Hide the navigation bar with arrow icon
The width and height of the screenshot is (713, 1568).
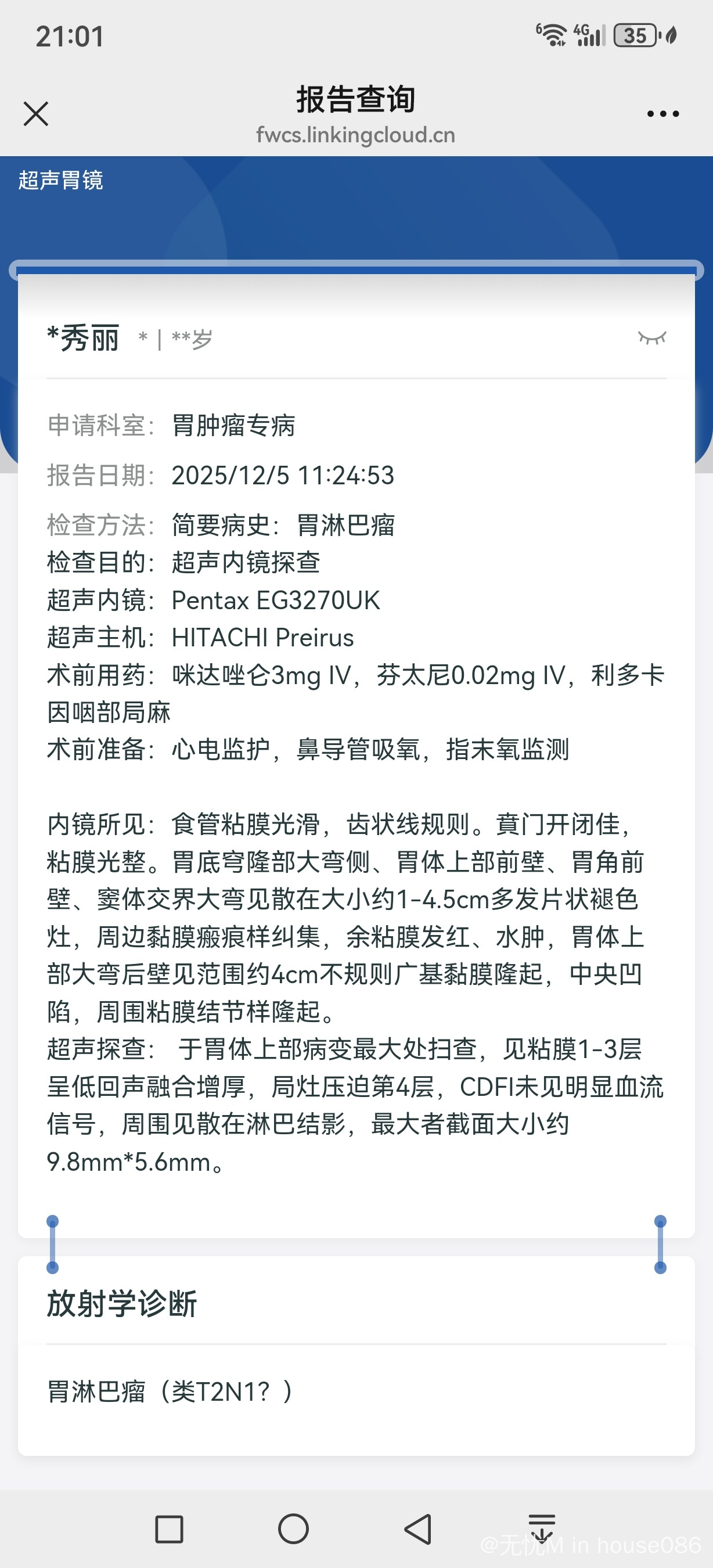(x=542, y=1529)
